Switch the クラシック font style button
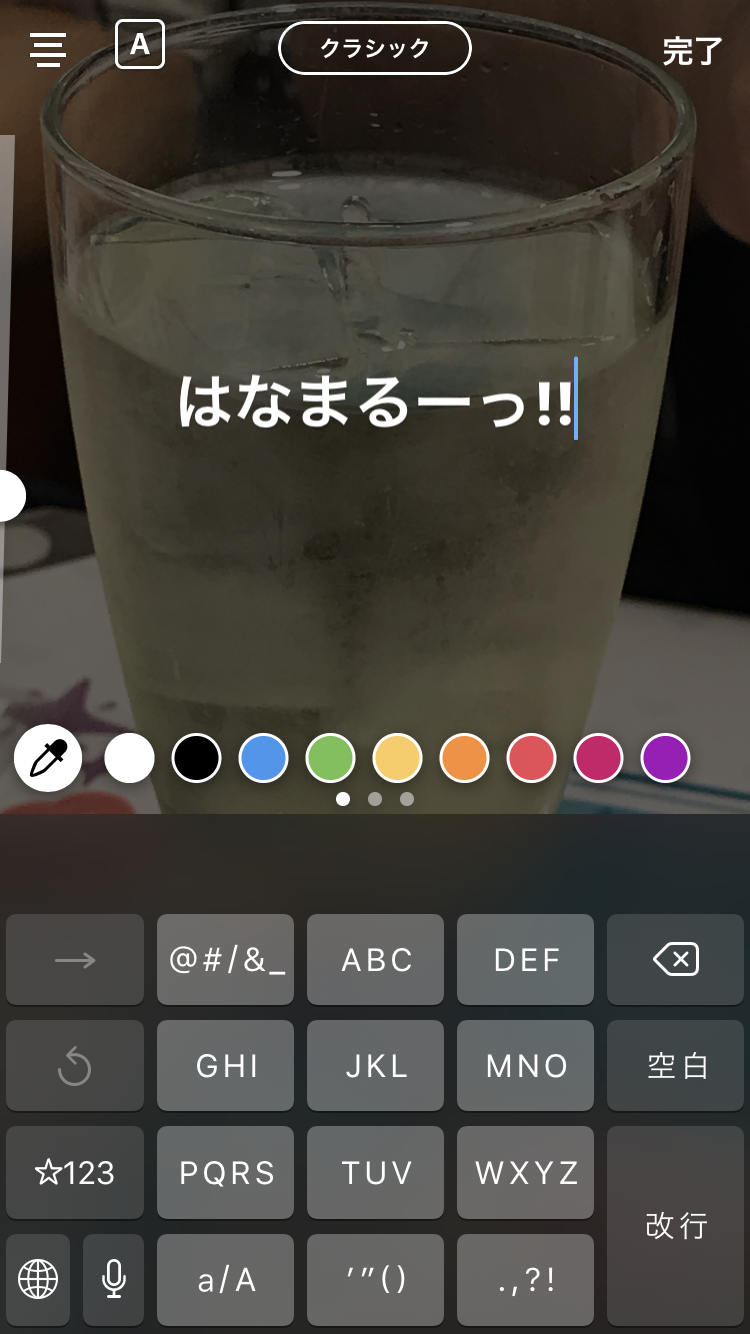Screen dimensions: 750x1334 (x=375, y=48)
